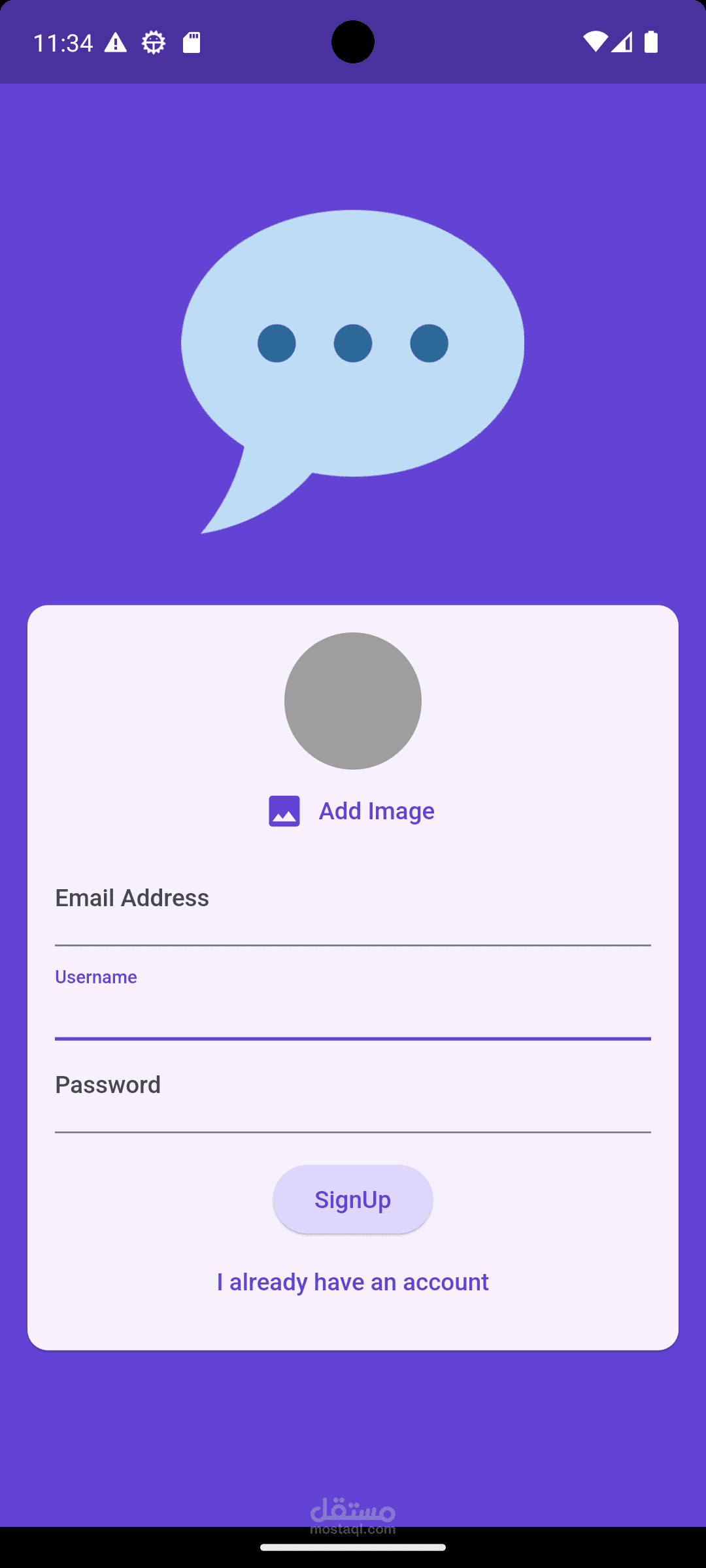Tap the SD card status icon
This screenshot has width=706, height=1568.
pyautogui.click(x=192, y=42)
